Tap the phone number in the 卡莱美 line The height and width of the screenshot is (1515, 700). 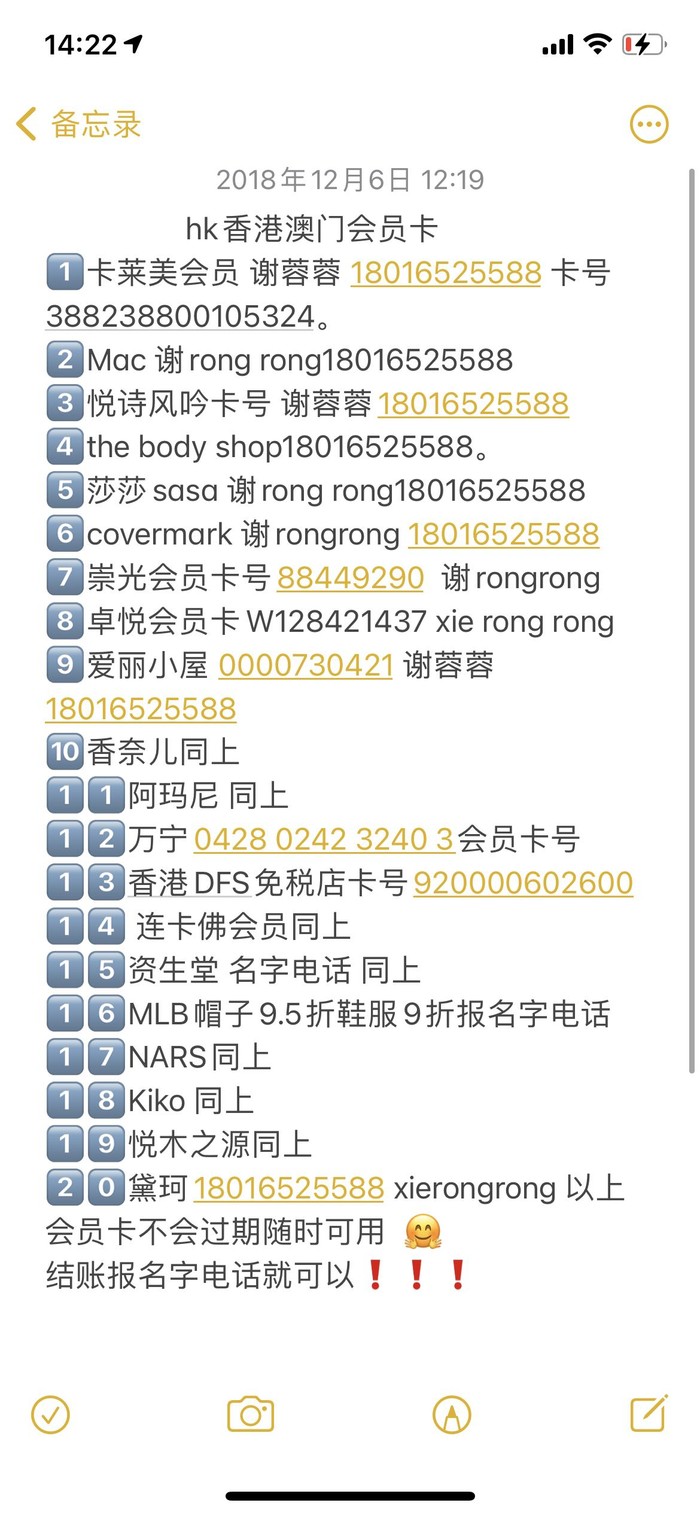pos(445,272)
